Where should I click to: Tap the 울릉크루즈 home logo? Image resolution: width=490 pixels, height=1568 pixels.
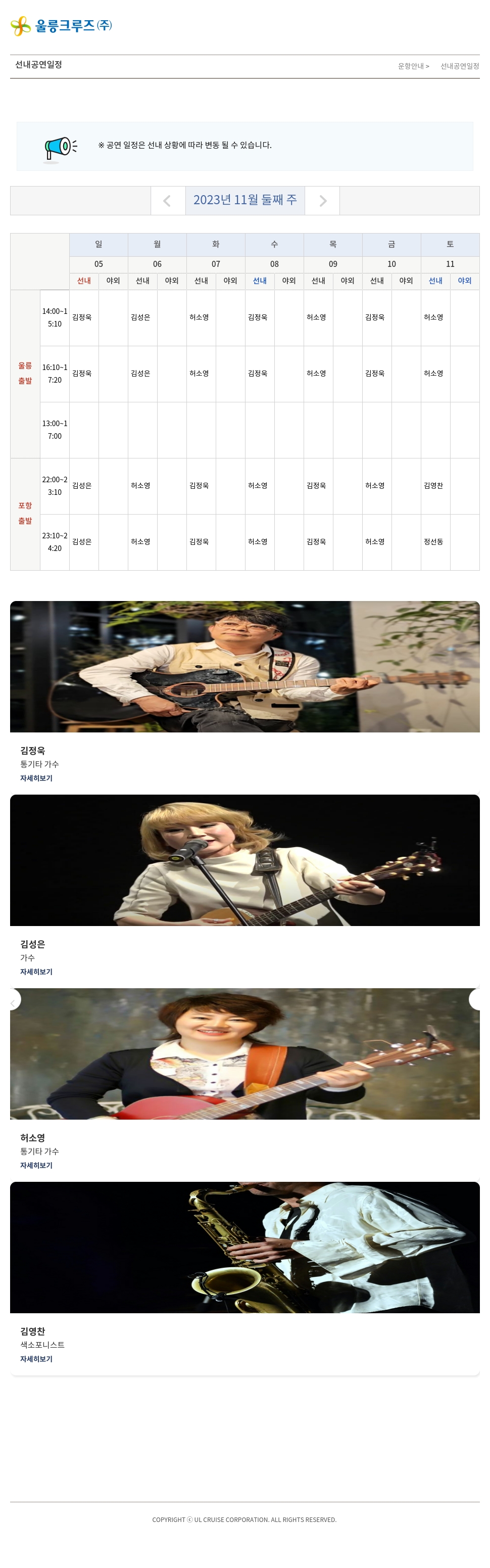[62, 26]
